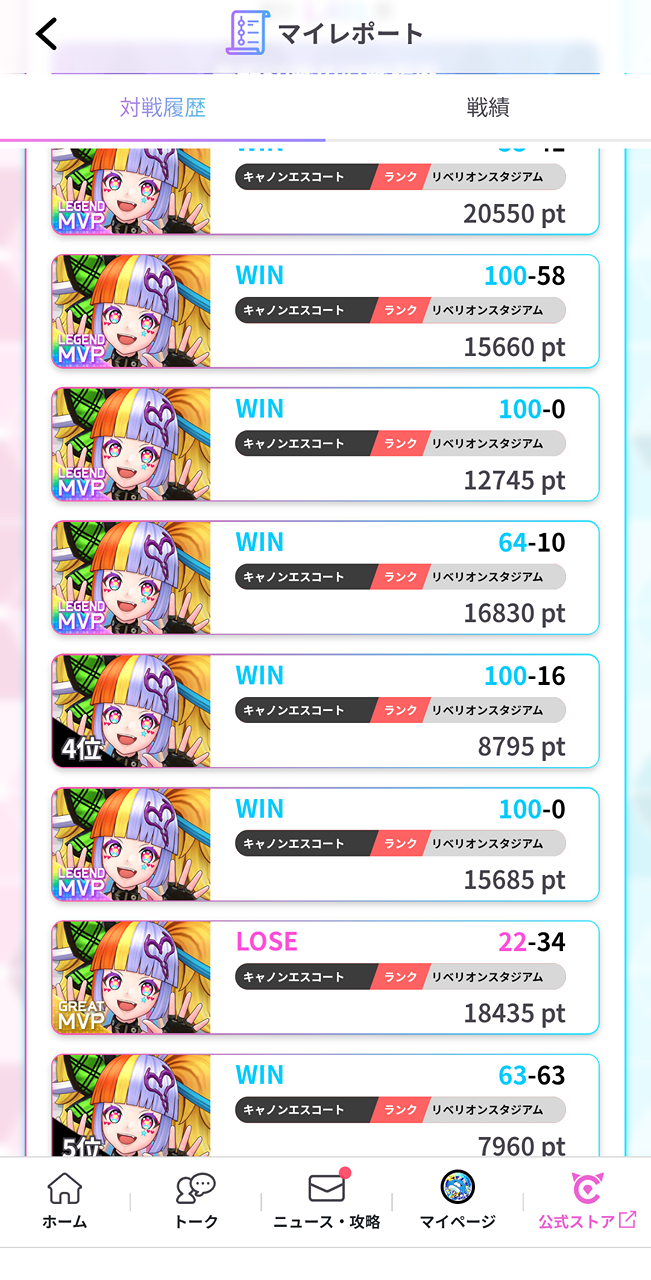This screenshot has height=1280, width=651.
Task: Select the 対戦履歴 tab
Action: click(x=162, y=108)
